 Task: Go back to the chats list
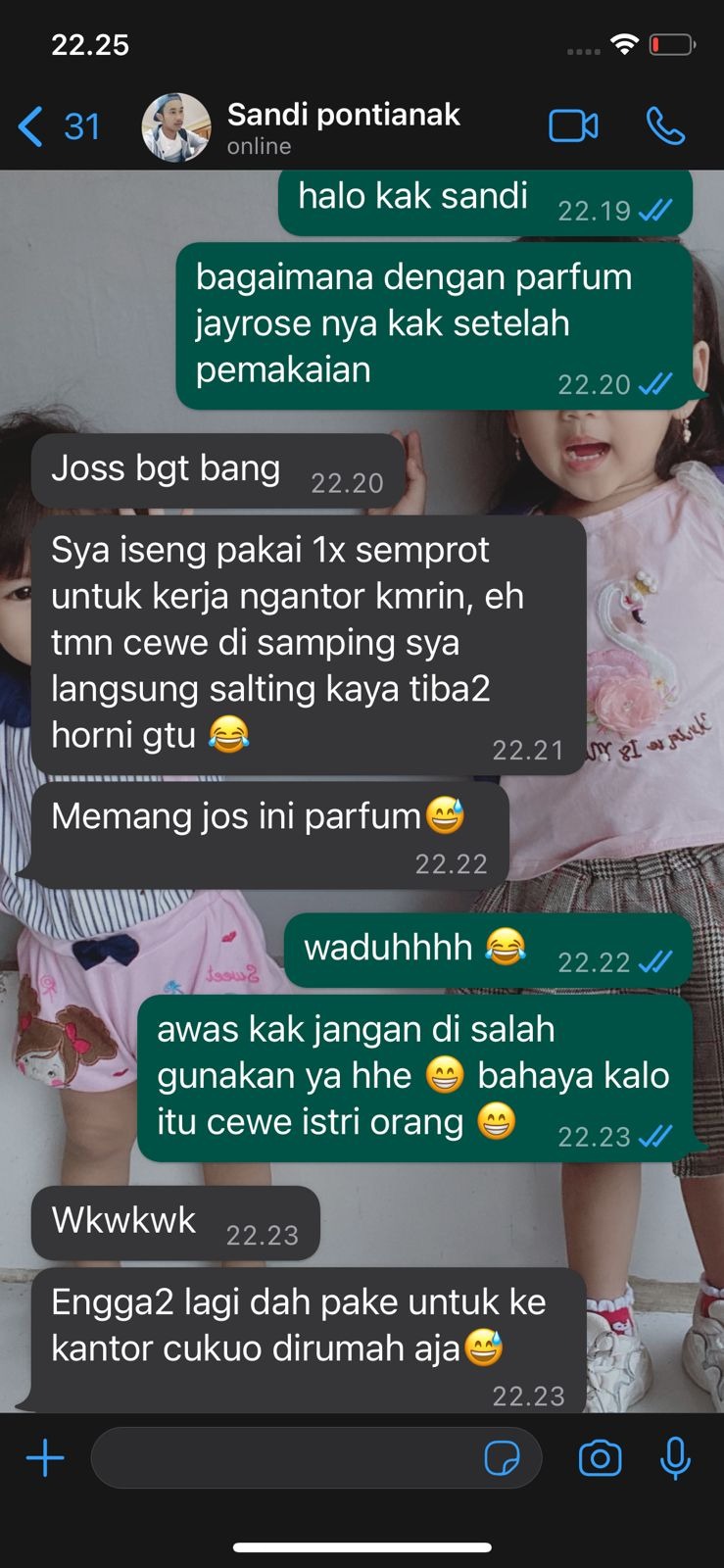[x=57, y=127]
